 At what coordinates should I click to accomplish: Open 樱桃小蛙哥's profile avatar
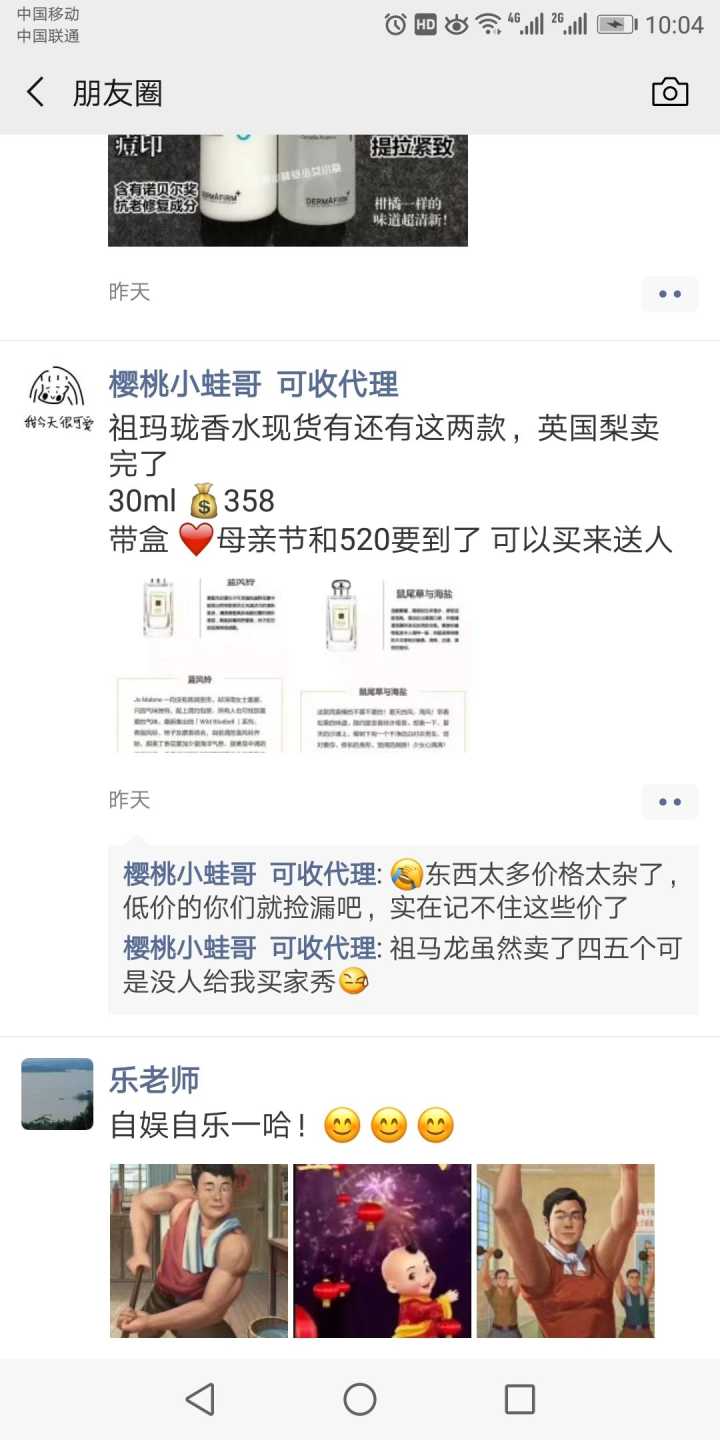click(x=57, y=397)
